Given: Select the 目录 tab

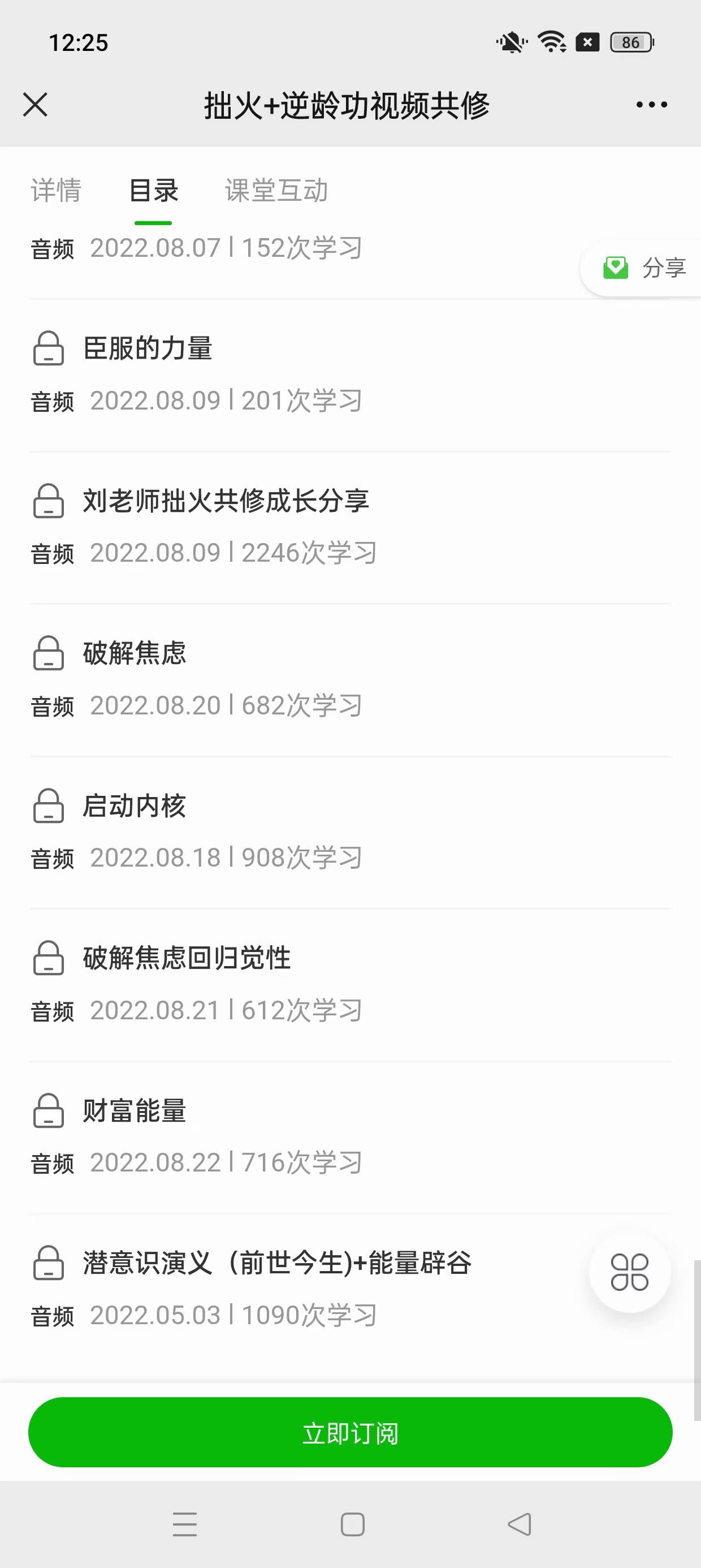Looking at the screenshot, I should [x=153, y=191].
